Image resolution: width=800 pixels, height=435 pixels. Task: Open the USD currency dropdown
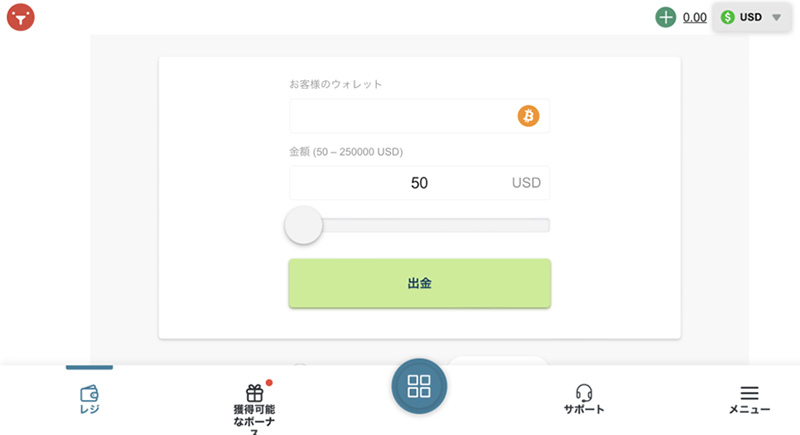tap(751, 17)
